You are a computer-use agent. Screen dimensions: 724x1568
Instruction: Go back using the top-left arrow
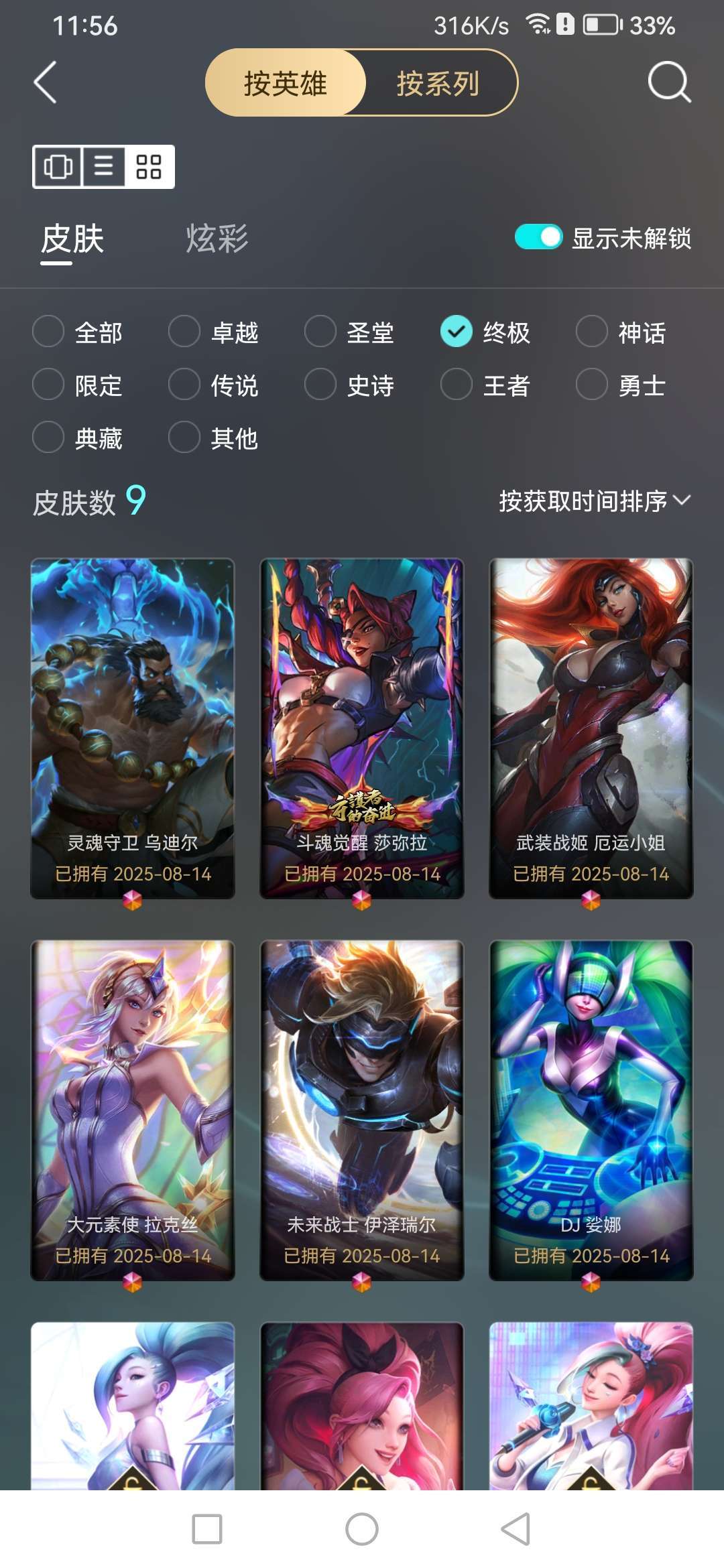coord(45,82)
